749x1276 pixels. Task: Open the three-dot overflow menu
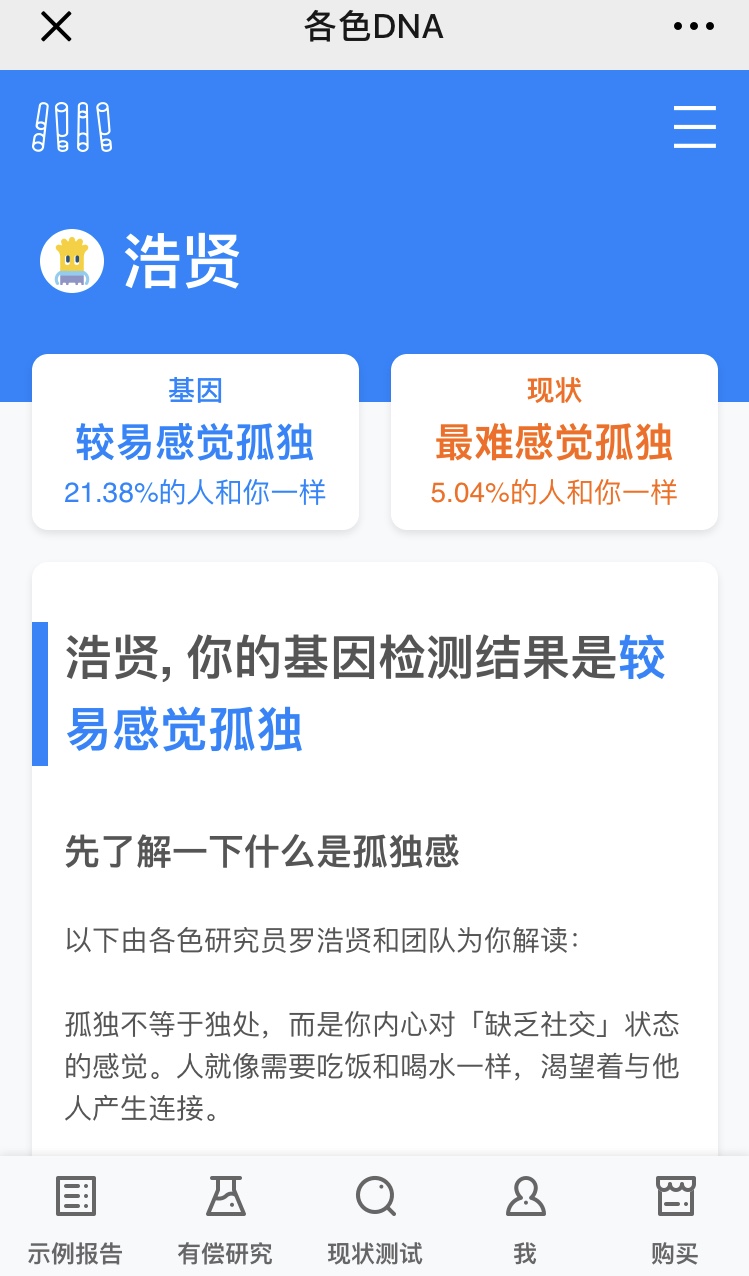pos(694,27)
